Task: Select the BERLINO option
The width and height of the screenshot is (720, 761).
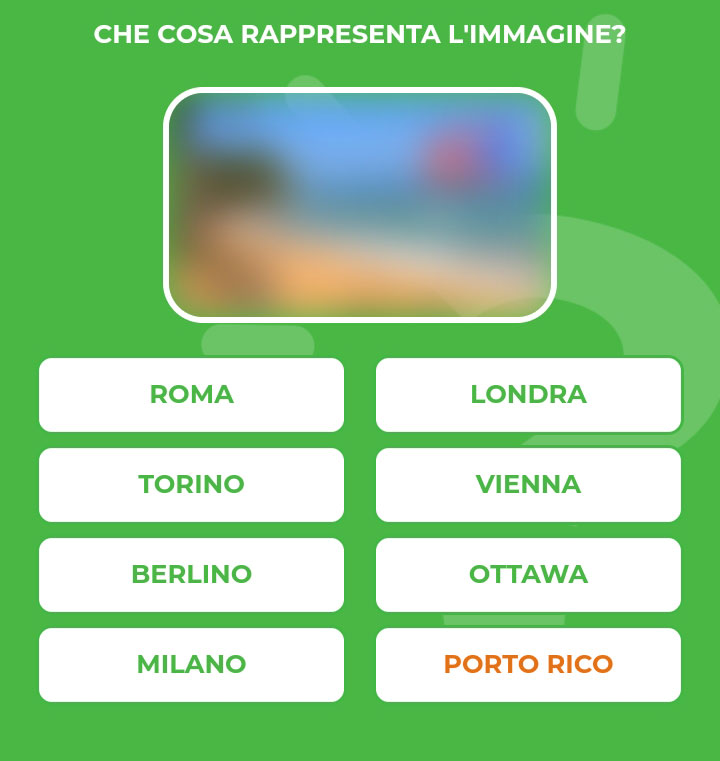Action: 191,575
